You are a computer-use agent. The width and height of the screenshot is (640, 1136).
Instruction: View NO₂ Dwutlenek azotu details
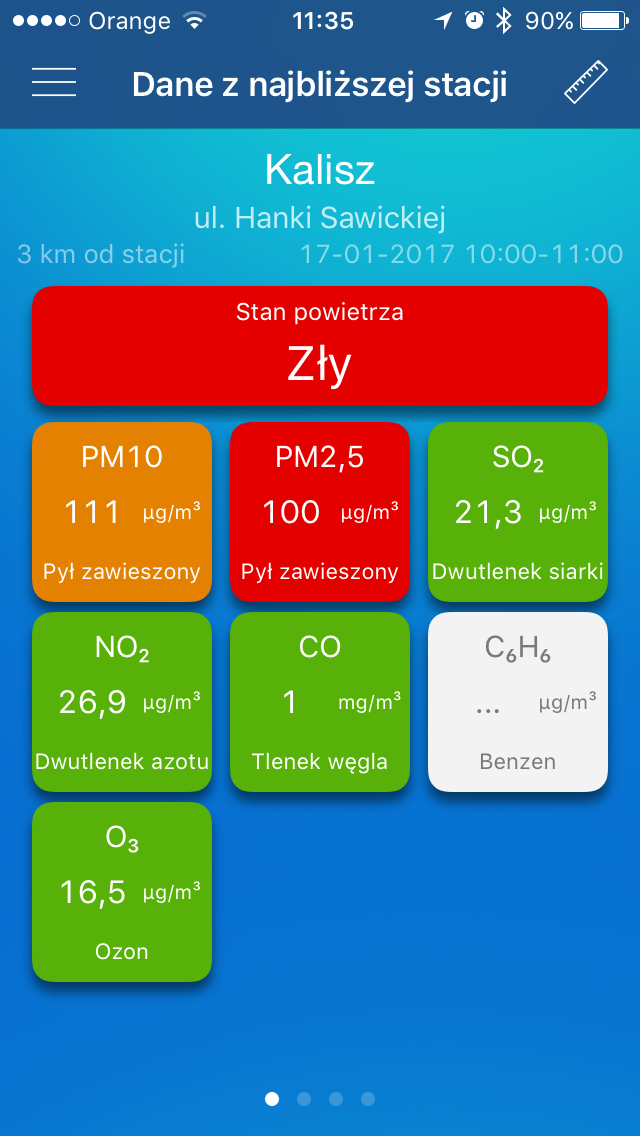click(122, 702)
